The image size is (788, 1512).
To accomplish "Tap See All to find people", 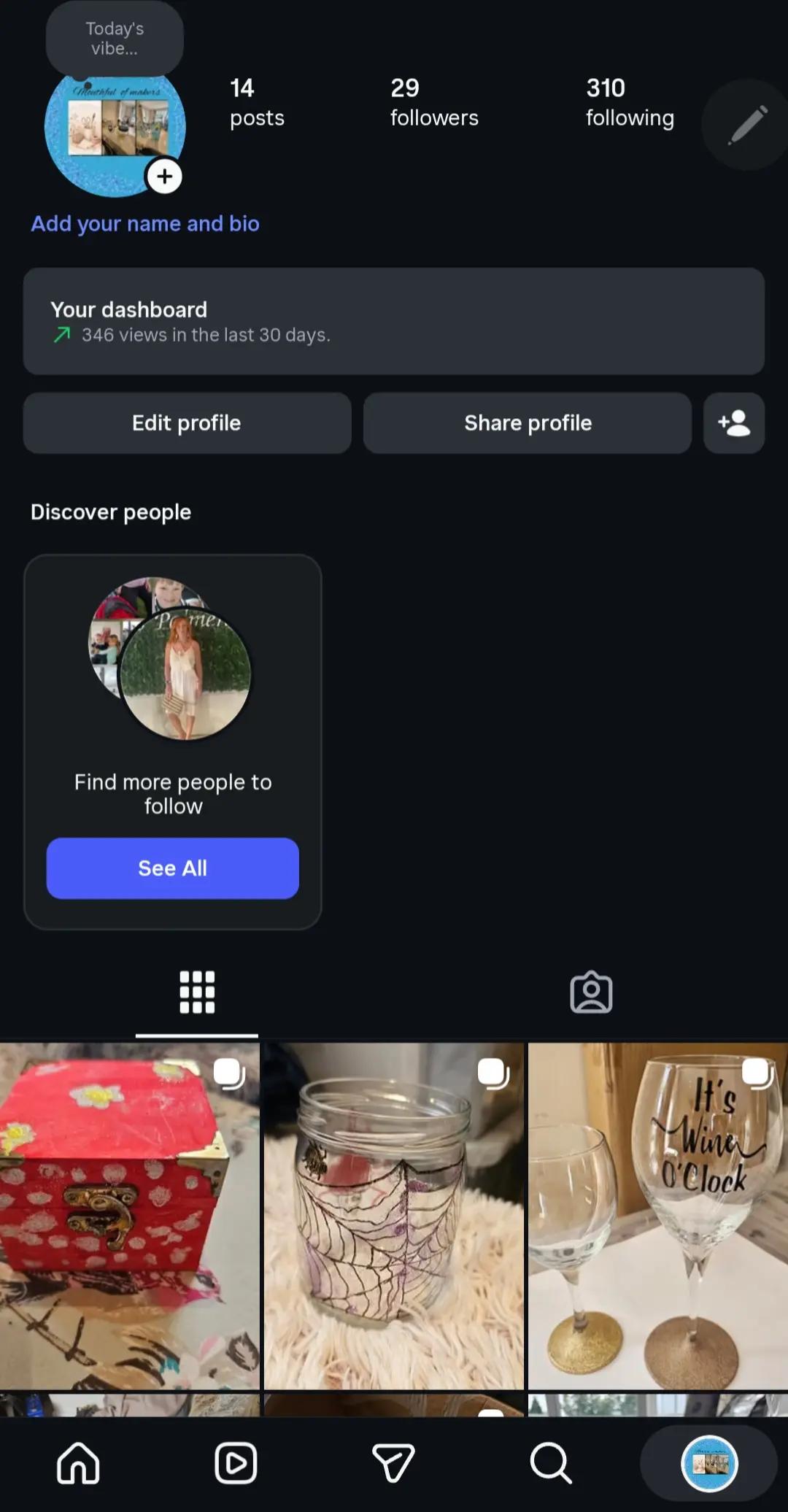I will point(173,868).
